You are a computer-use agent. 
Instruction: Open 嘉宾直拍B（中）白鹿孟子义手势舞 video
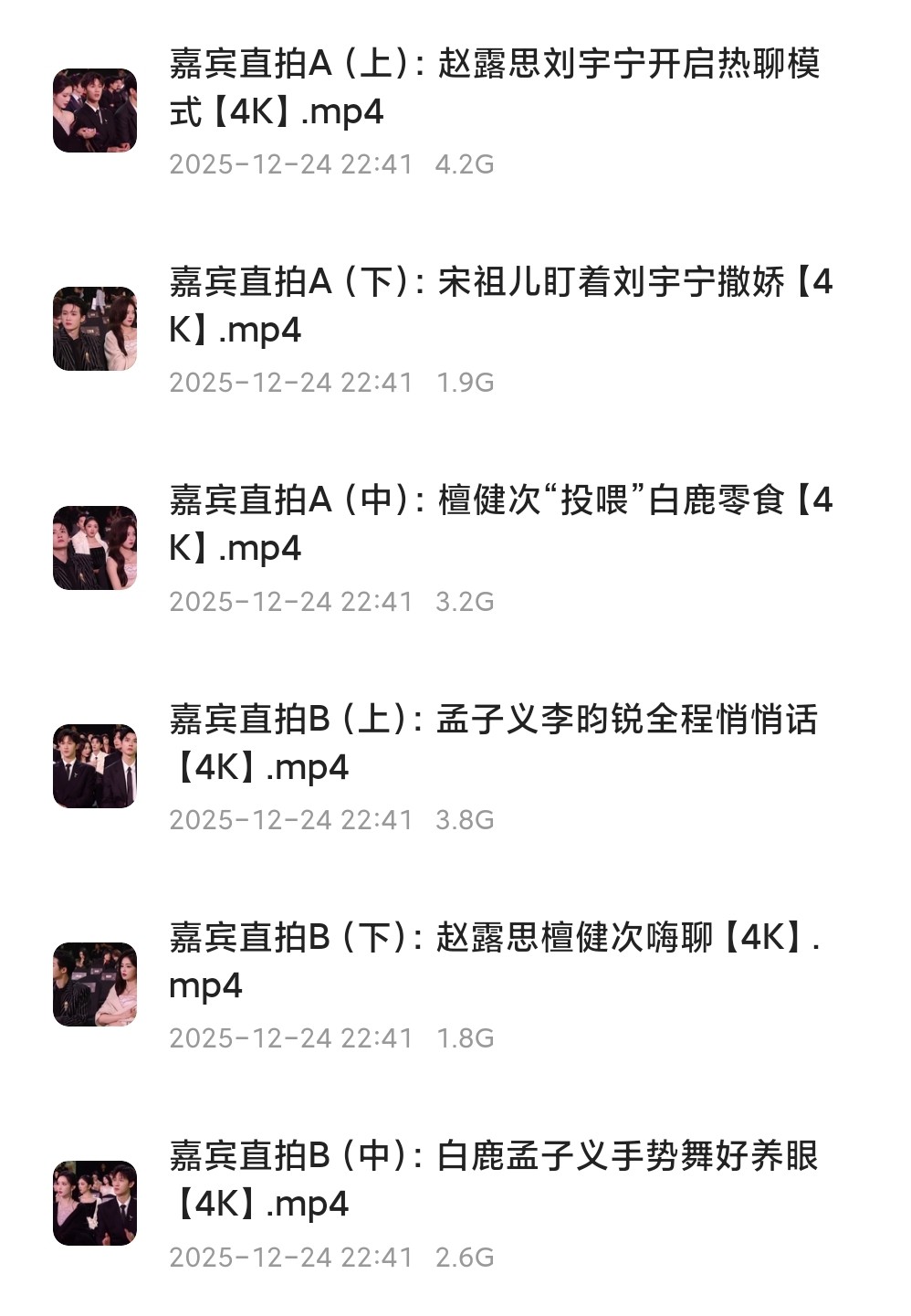(493, 1180)
